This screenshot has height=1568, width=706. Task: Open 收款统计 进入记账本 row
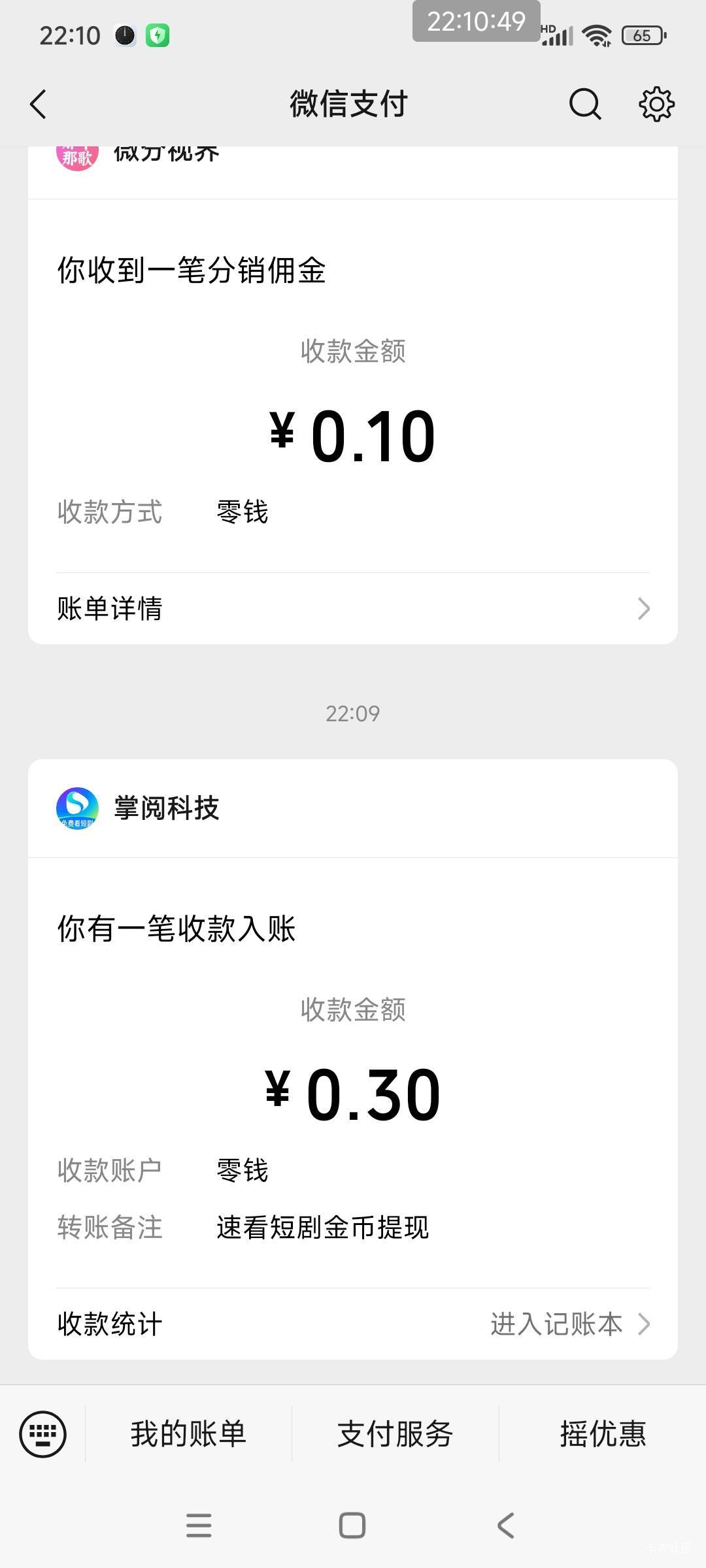353,1324
